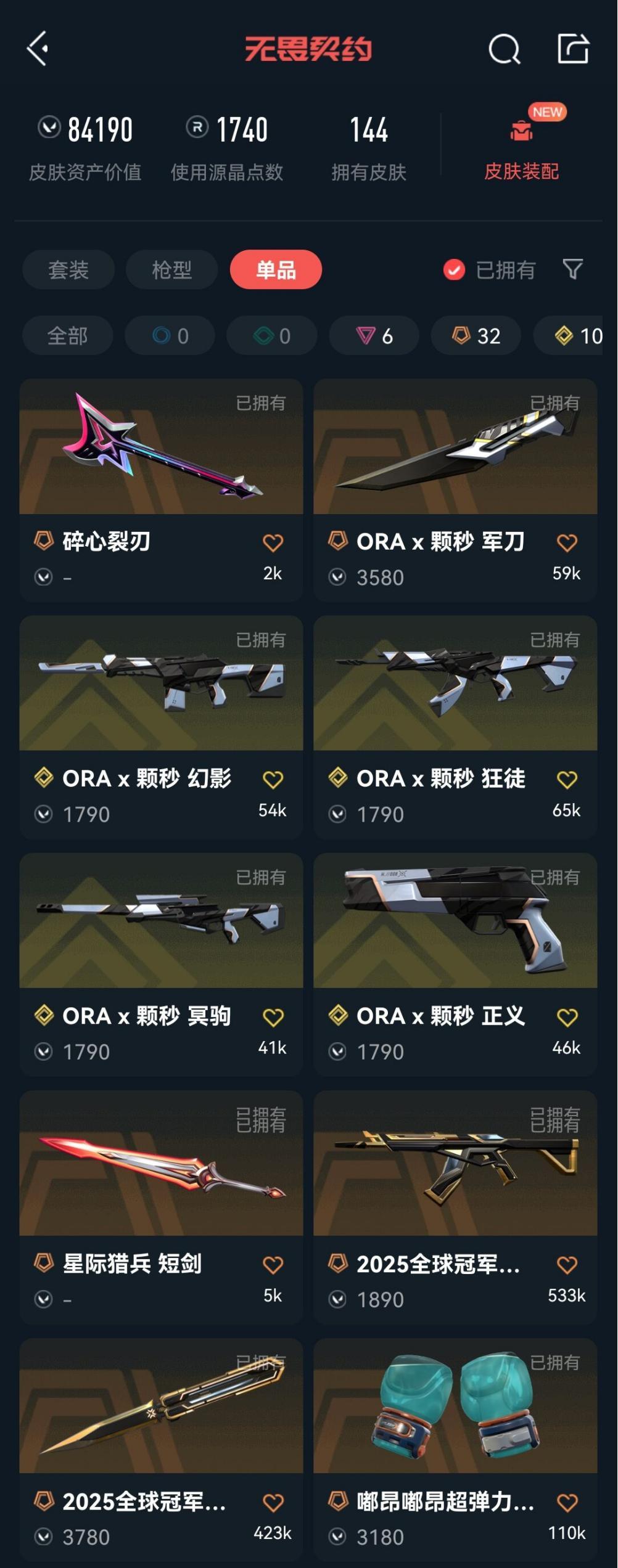Select the green diamond rarity filter showing 0

coord(270,335)
